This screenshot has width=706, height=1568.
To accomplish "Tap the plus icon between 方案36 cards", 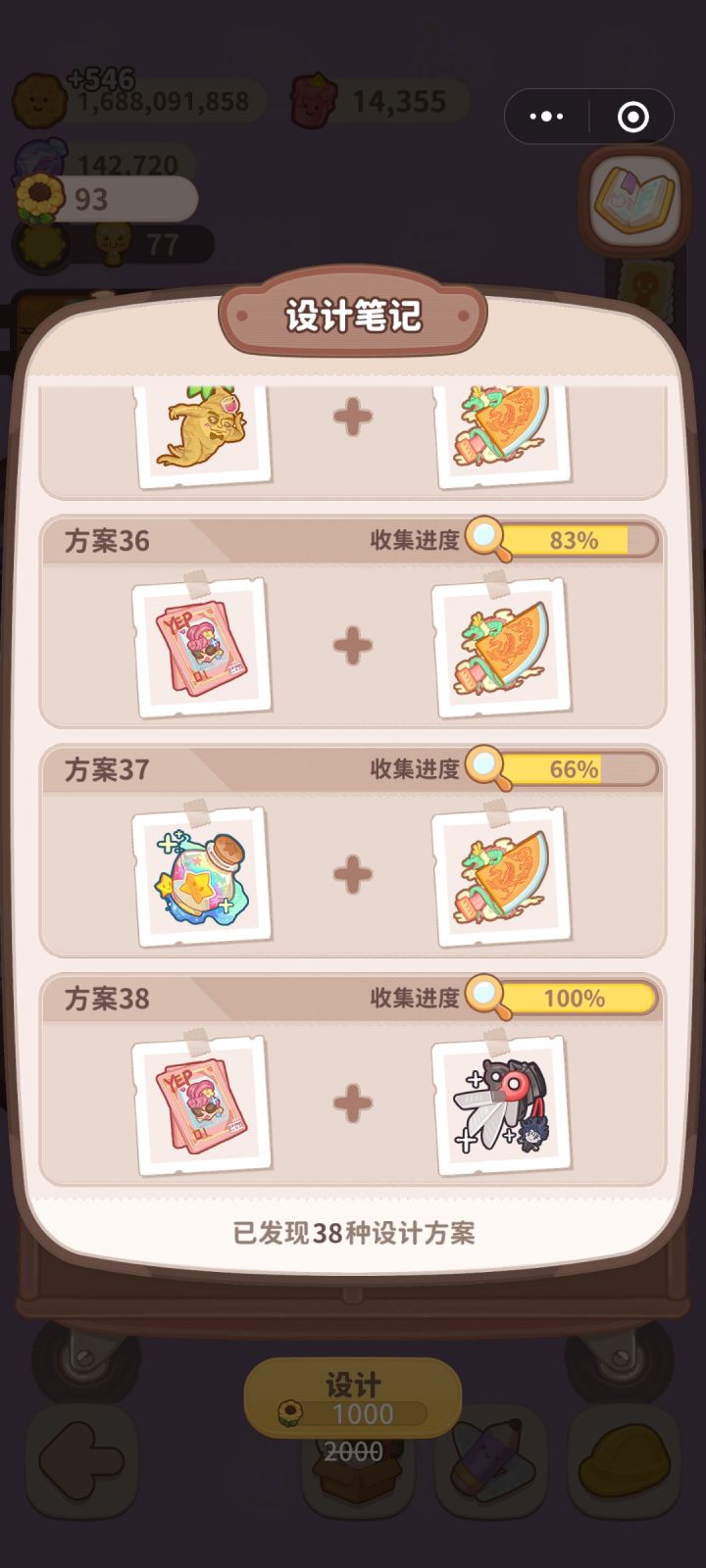I will (352, 644).
